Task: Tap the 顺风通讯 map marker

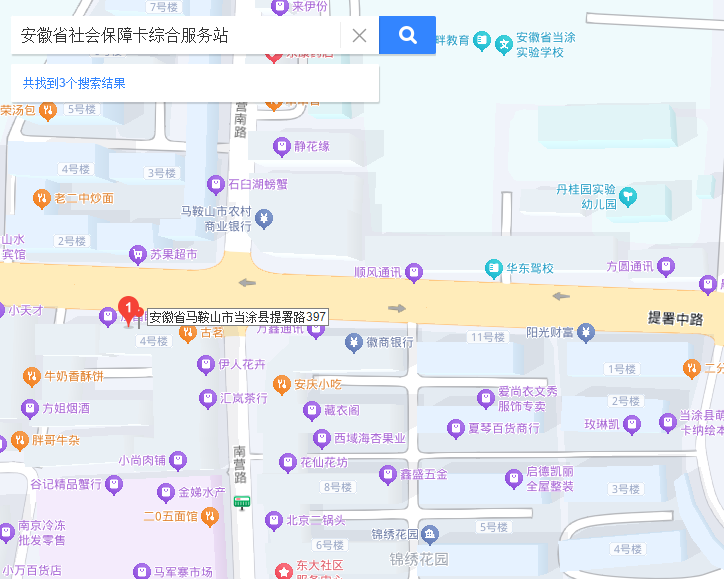Action: (414, 272)
